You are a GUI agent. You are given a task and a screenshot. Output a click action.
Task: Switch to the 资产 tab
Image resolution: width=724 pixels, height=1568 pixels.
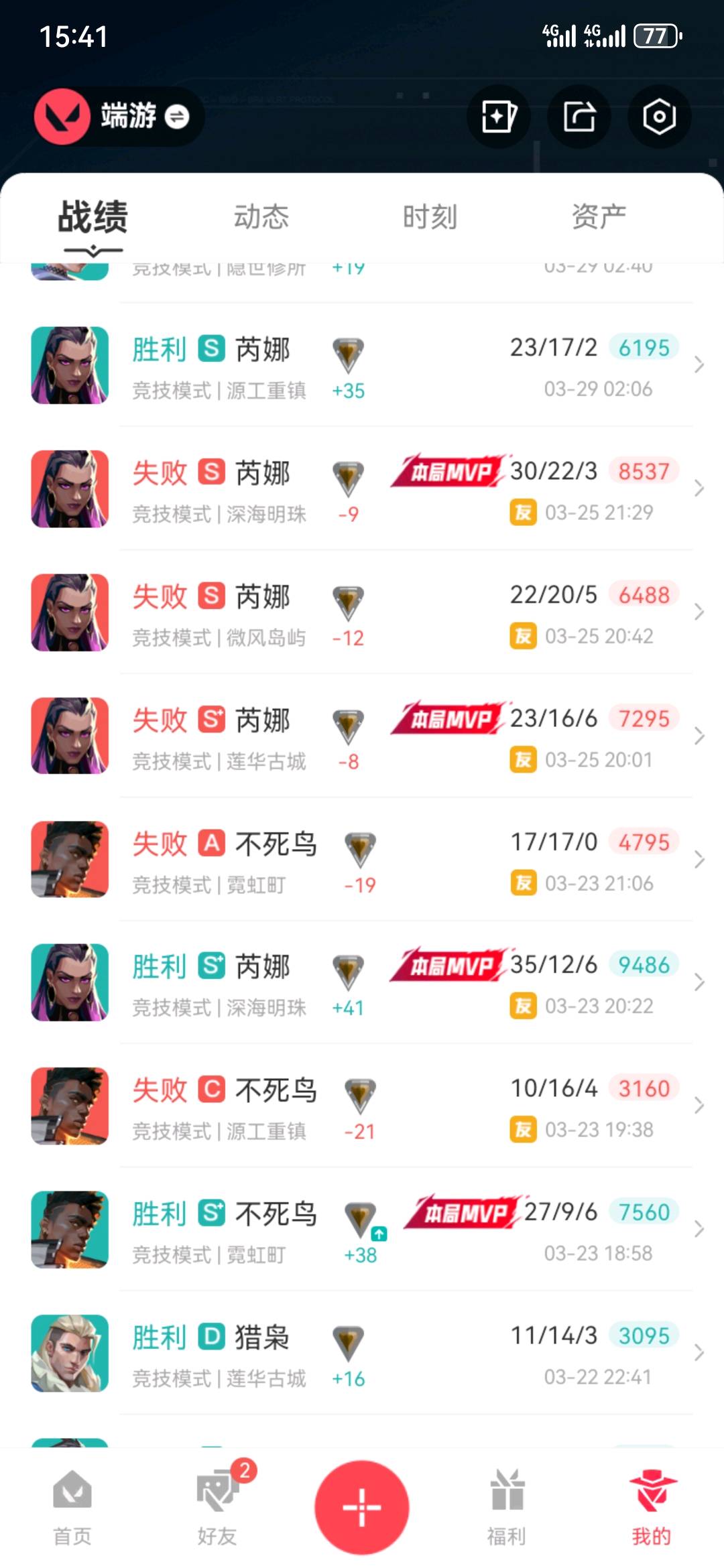click(x=599, y=217)
